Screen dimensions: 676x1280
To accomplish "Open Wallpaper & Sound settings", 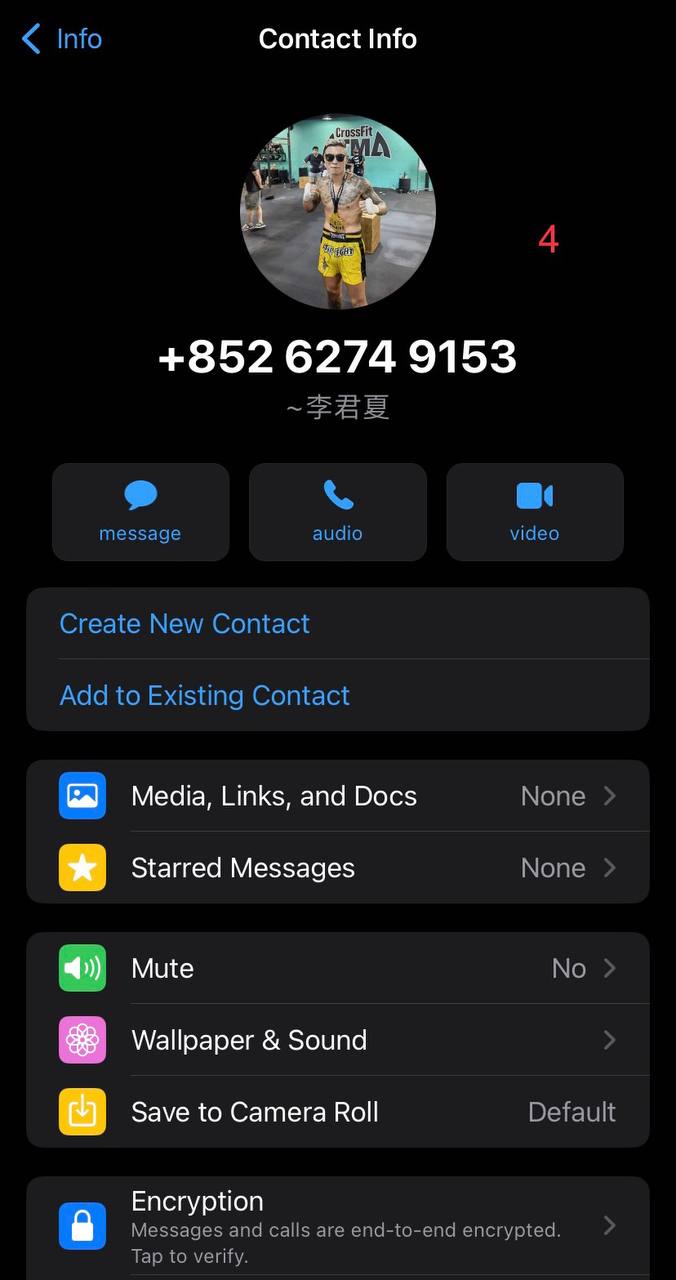I will coord(338,1040).
